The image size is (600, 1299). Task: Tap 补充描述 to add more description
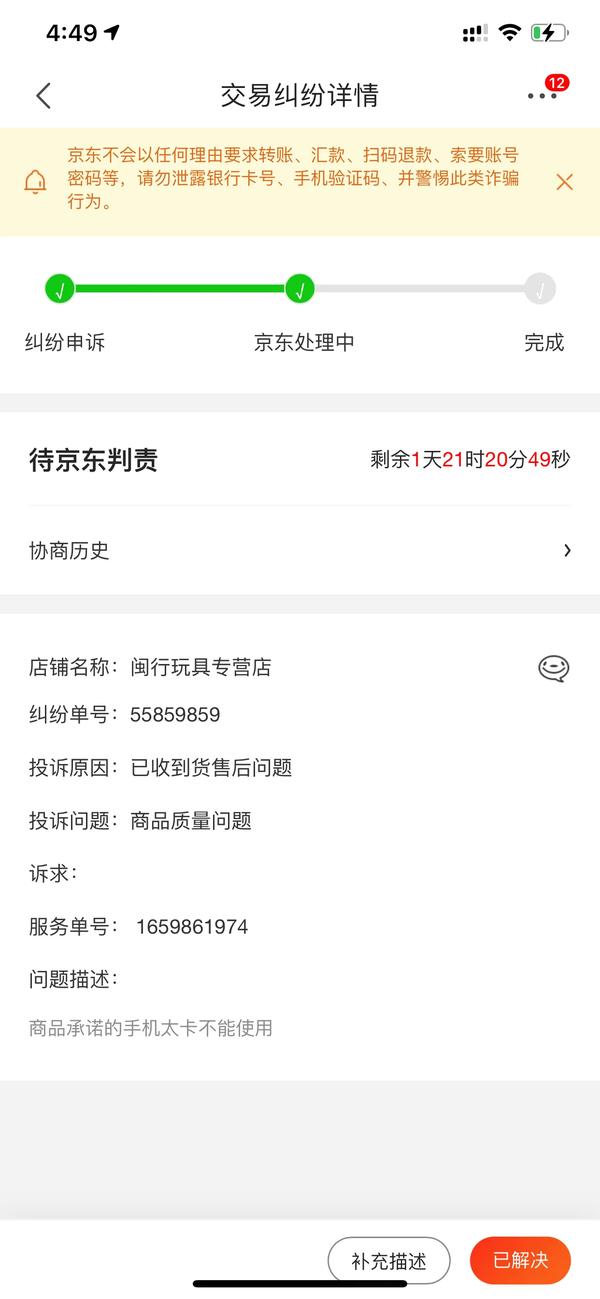click(389, 1260)
